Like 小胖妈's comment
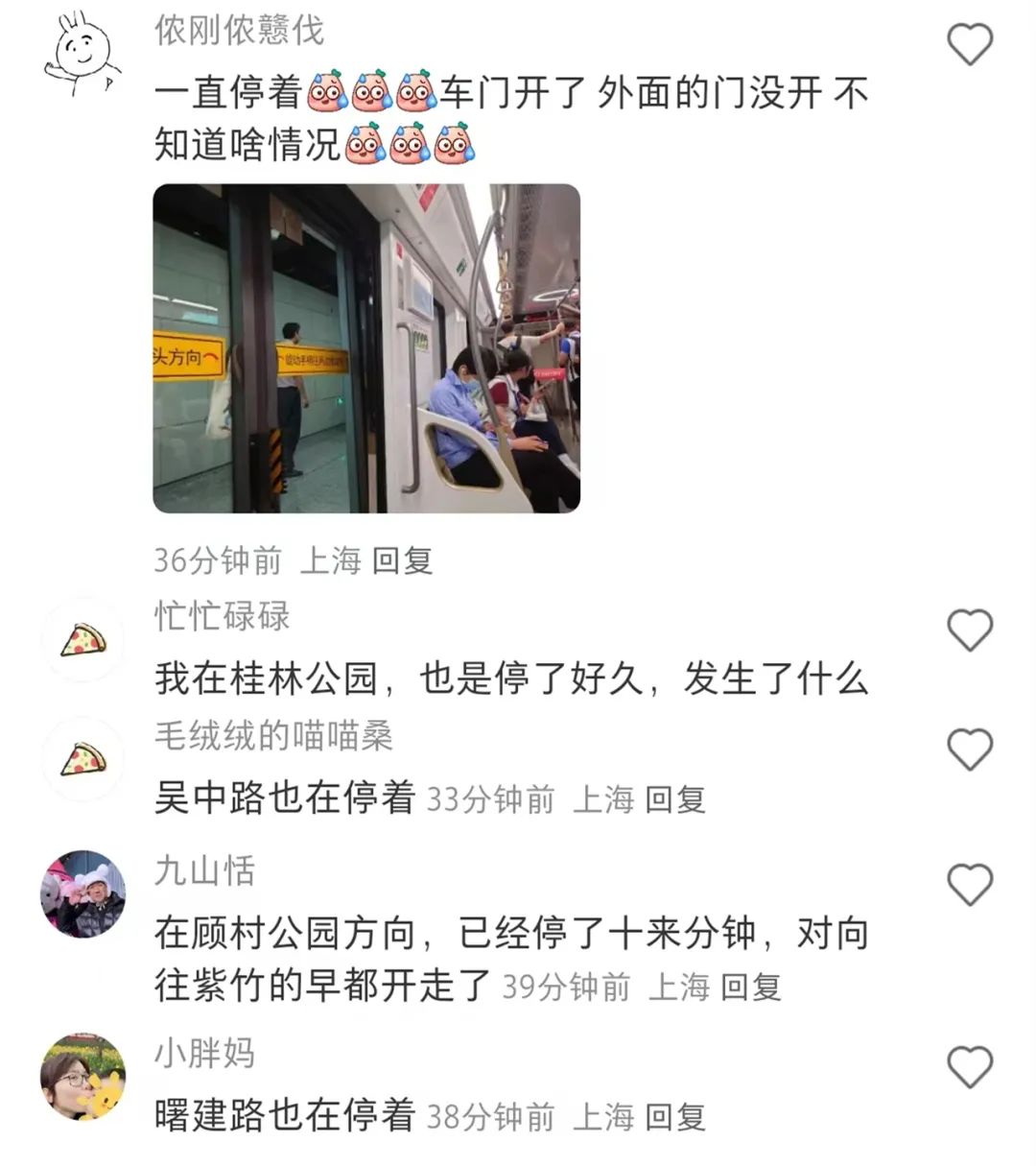 click(969, 1066)
